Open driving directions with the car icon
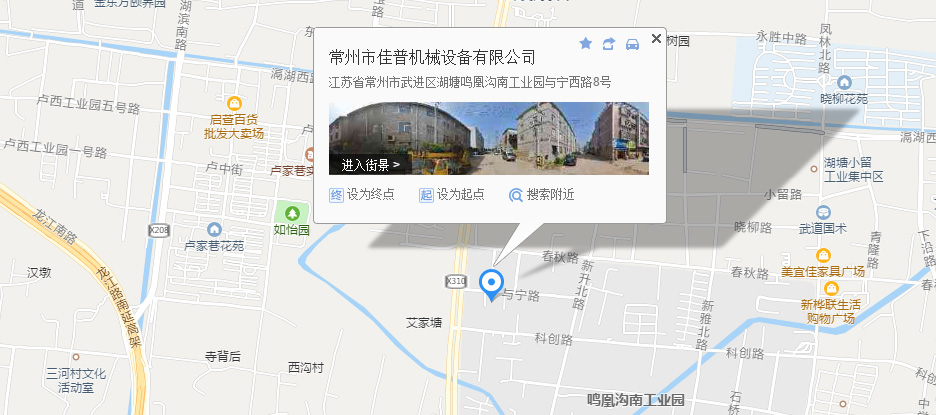 [632, 43]
